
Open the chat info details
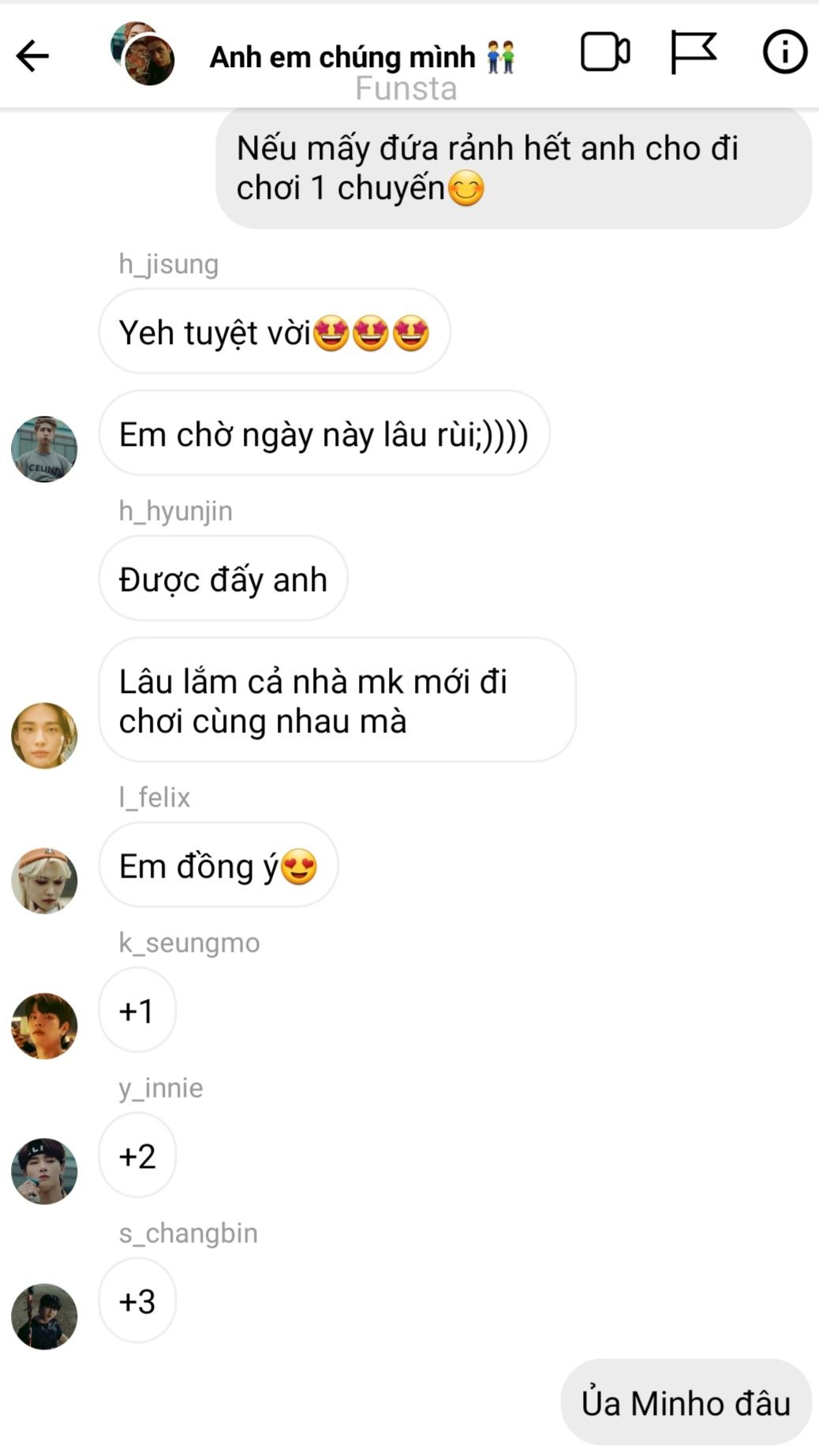(x=785, y=52)
